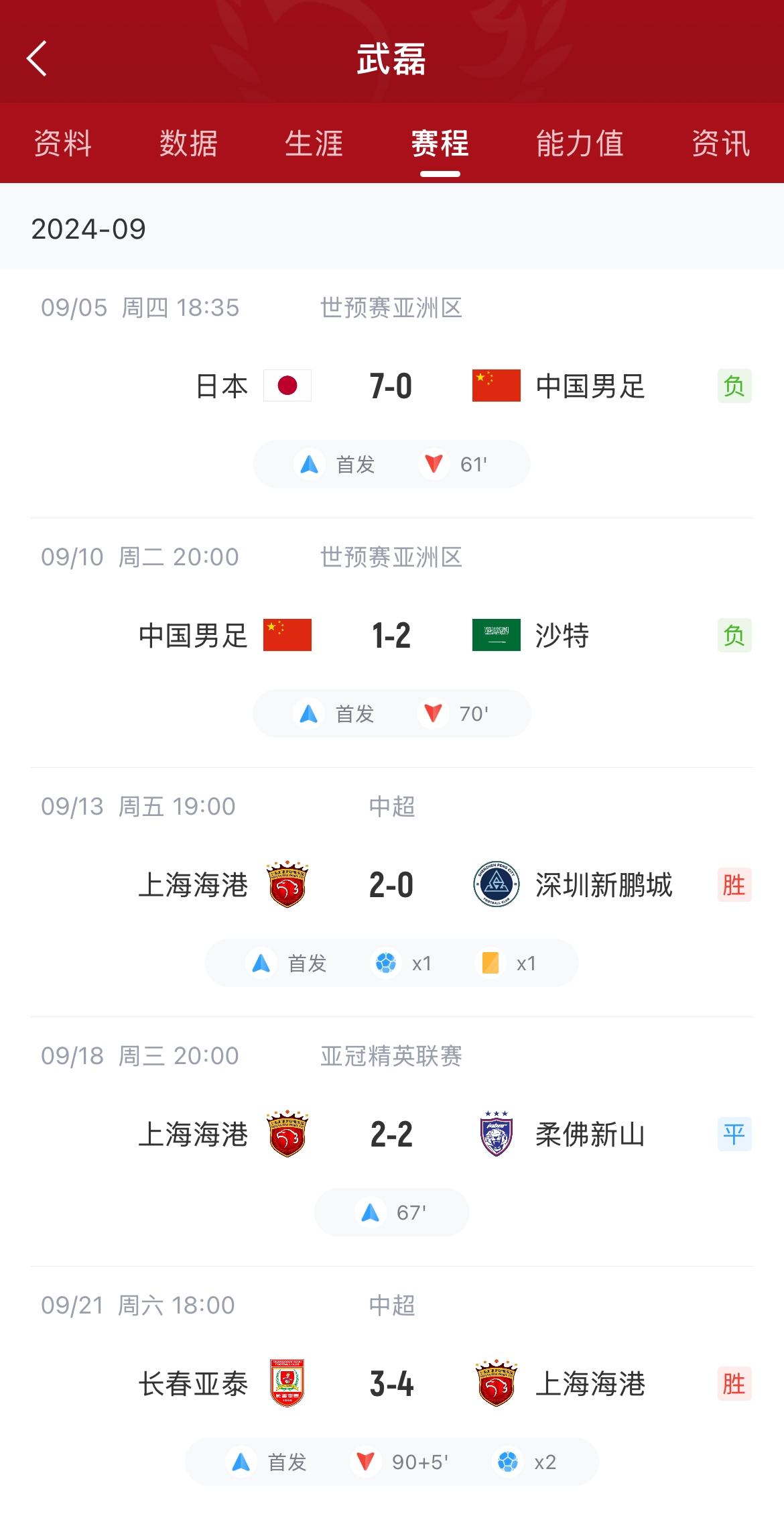
Task: Switch to the 数据 tab
Action: 188,143
